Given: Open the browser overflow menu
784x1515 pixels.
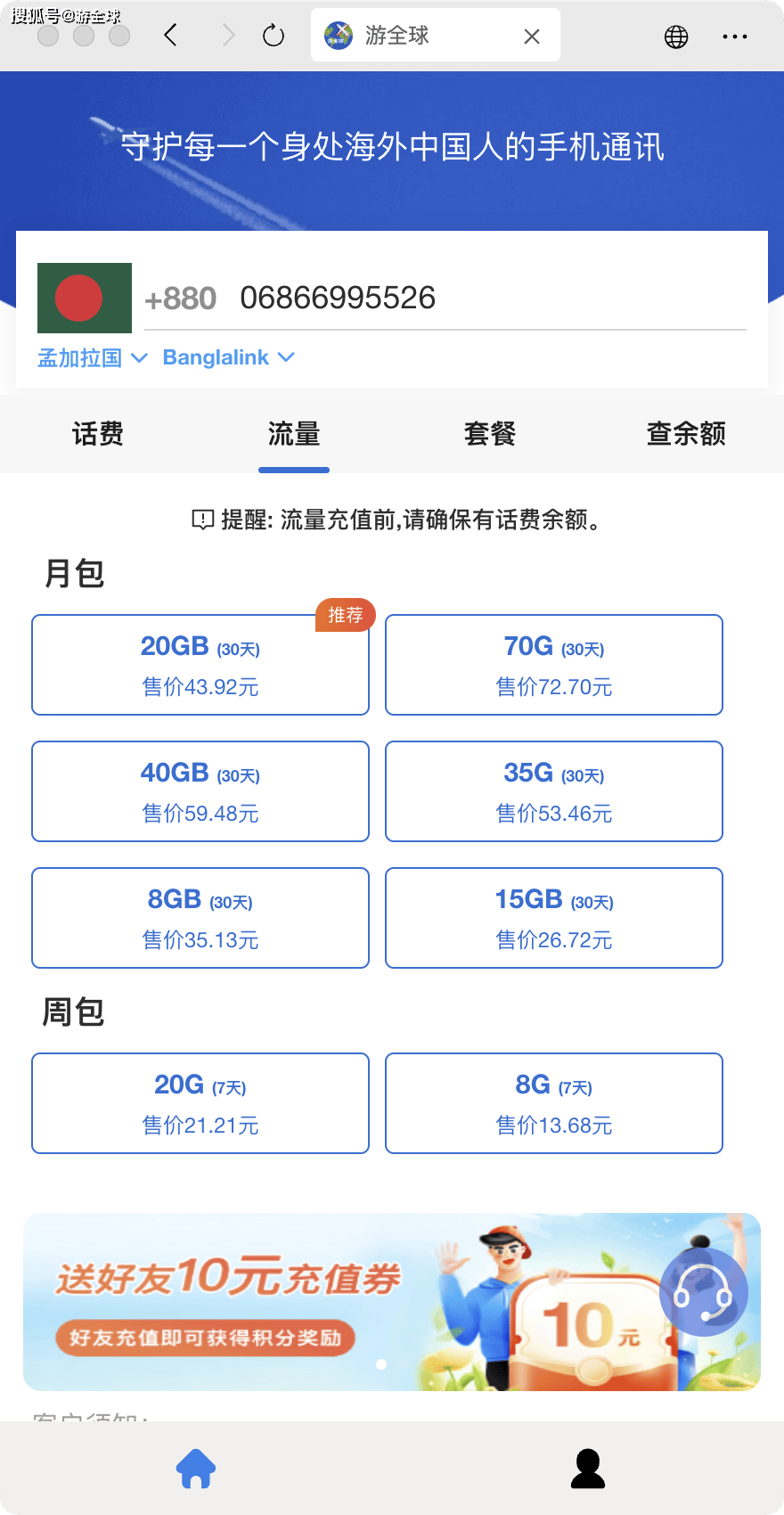Looking at the screenshot, I should [735, 37].
